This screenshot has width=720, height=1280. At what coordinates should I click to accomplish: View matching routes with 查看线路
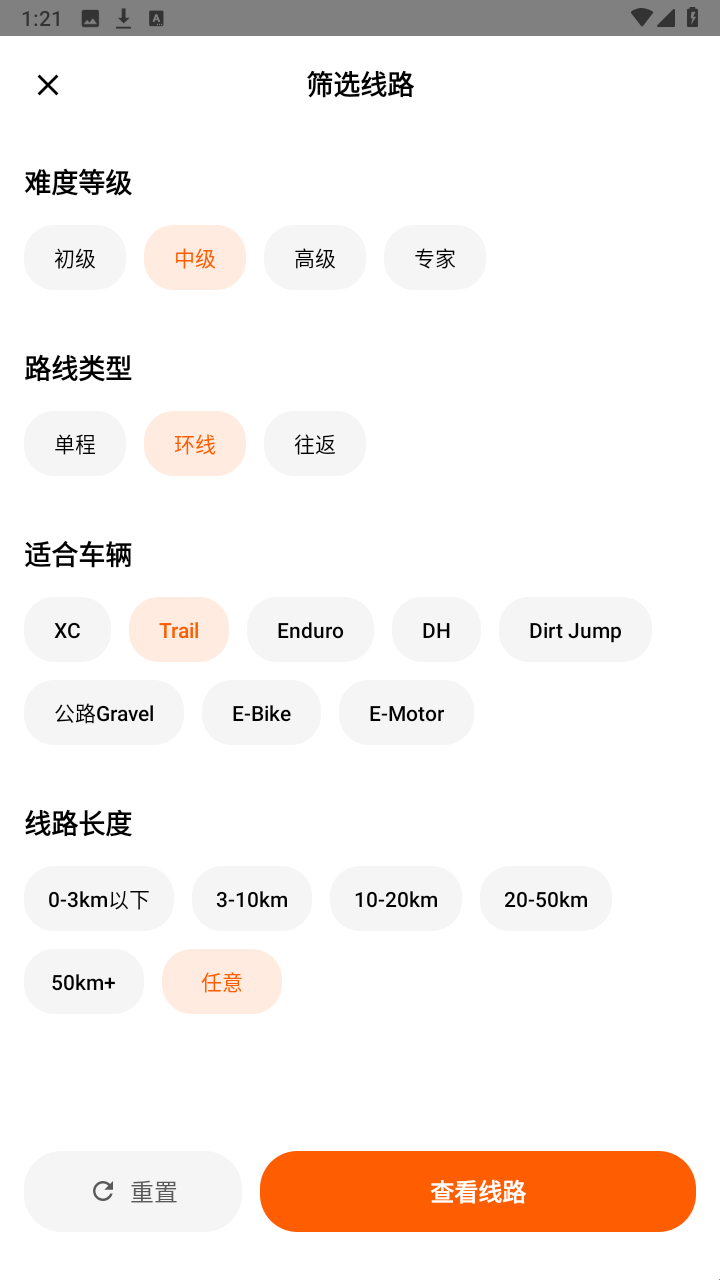[478, 1191]
